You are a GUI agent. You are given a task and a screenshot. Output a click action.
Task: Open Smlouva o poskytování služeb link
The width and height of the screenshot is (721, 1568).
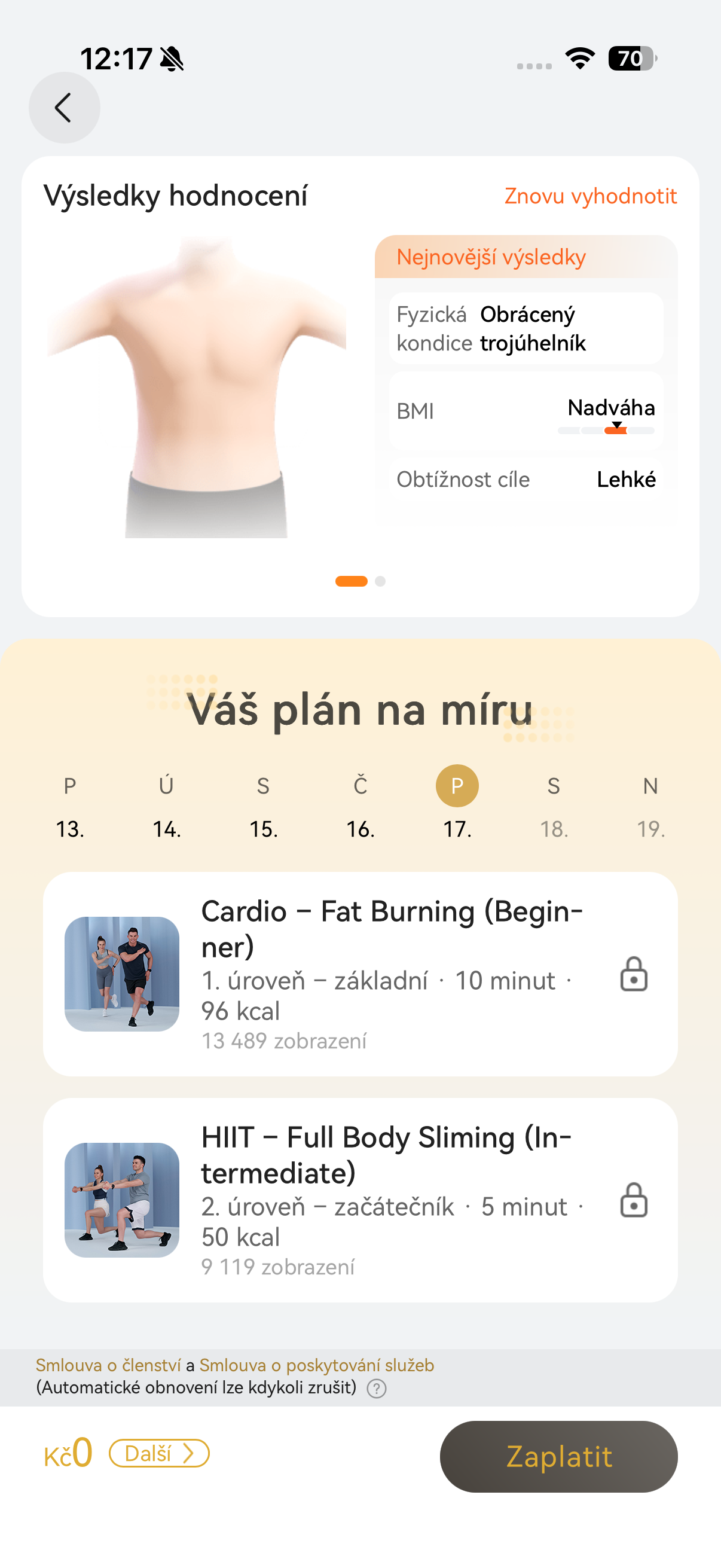316,1365
